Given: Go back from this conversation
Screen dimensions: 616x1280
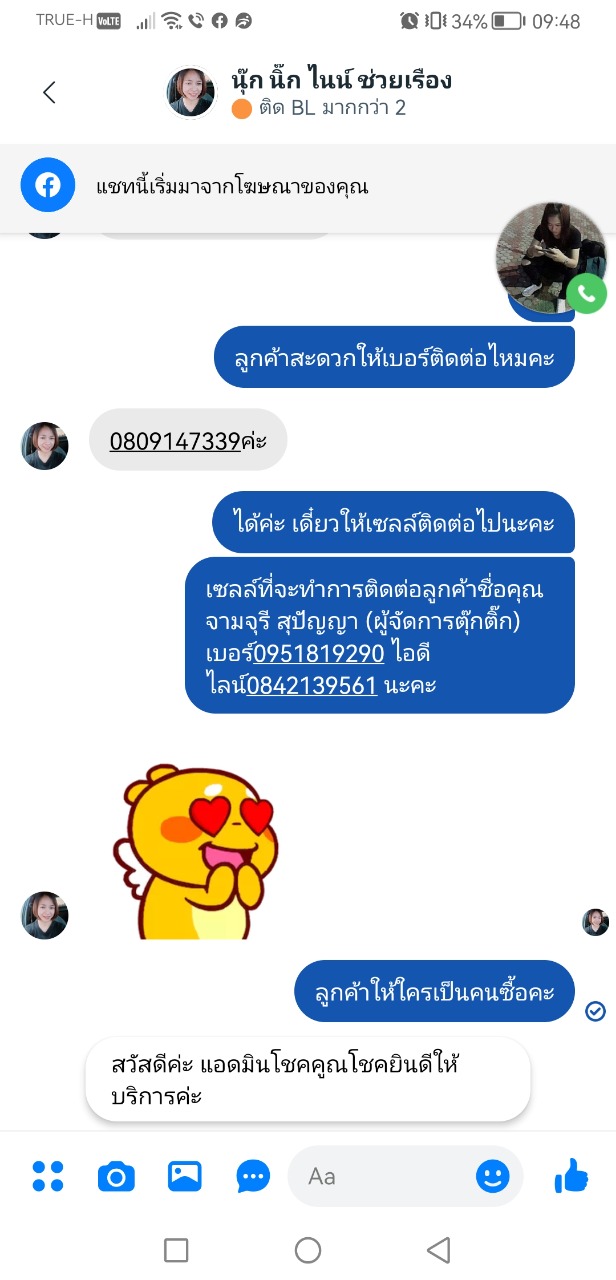Looking at the screenshot, I should 49,93.
